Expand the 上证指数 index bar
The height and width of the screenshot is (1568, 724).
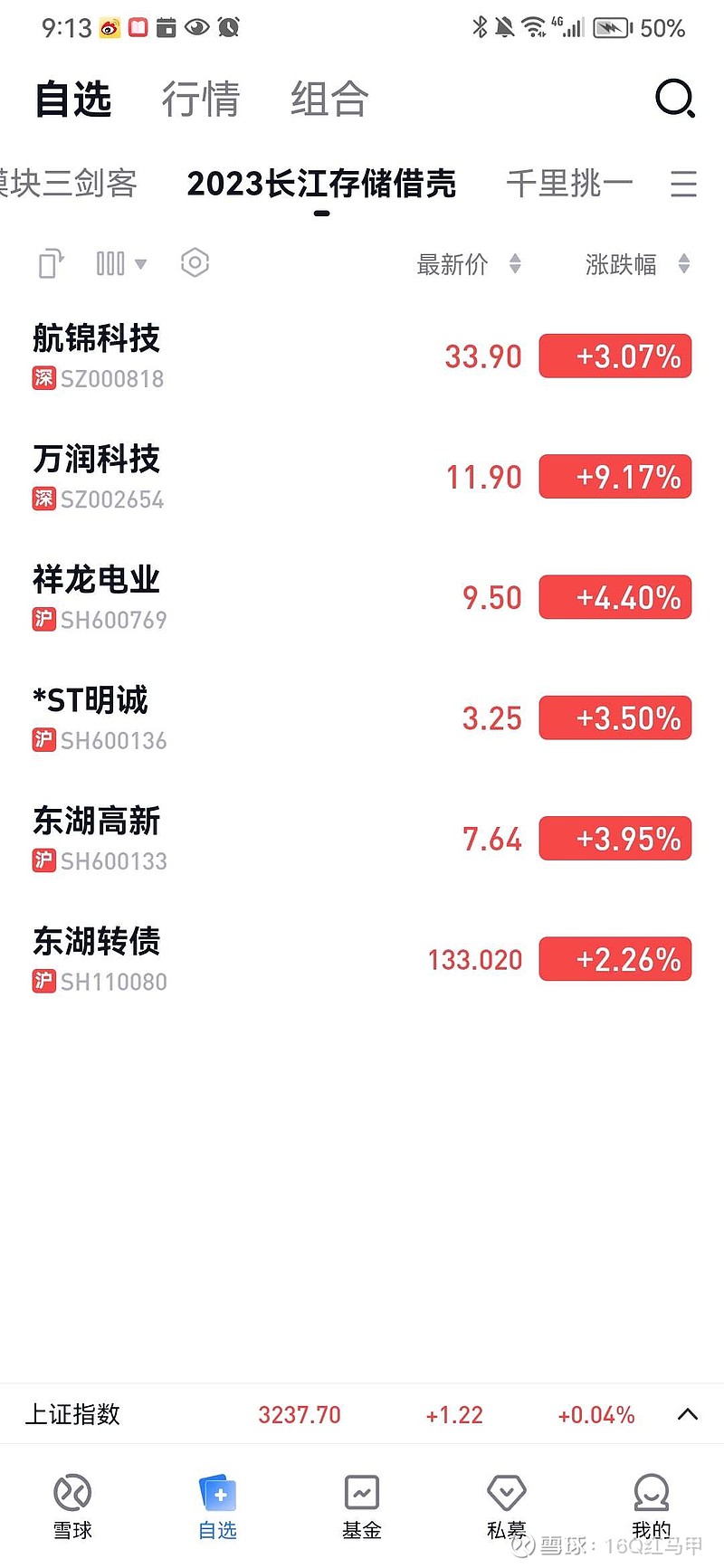click(688, 1414)
